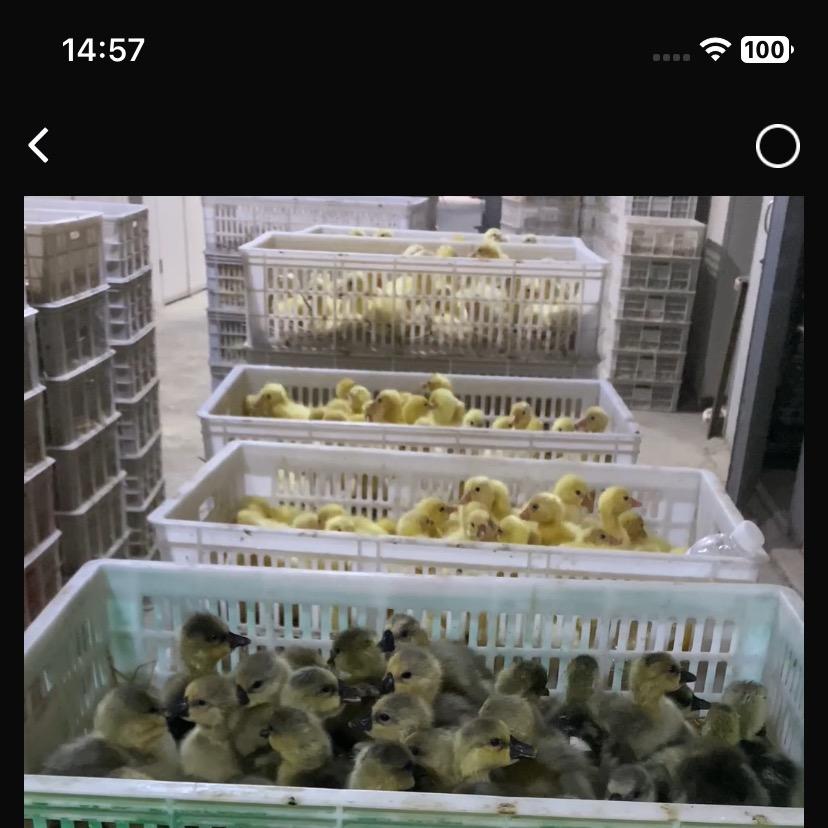Select this photo with the circle checkbox

[x=777, y=147]
